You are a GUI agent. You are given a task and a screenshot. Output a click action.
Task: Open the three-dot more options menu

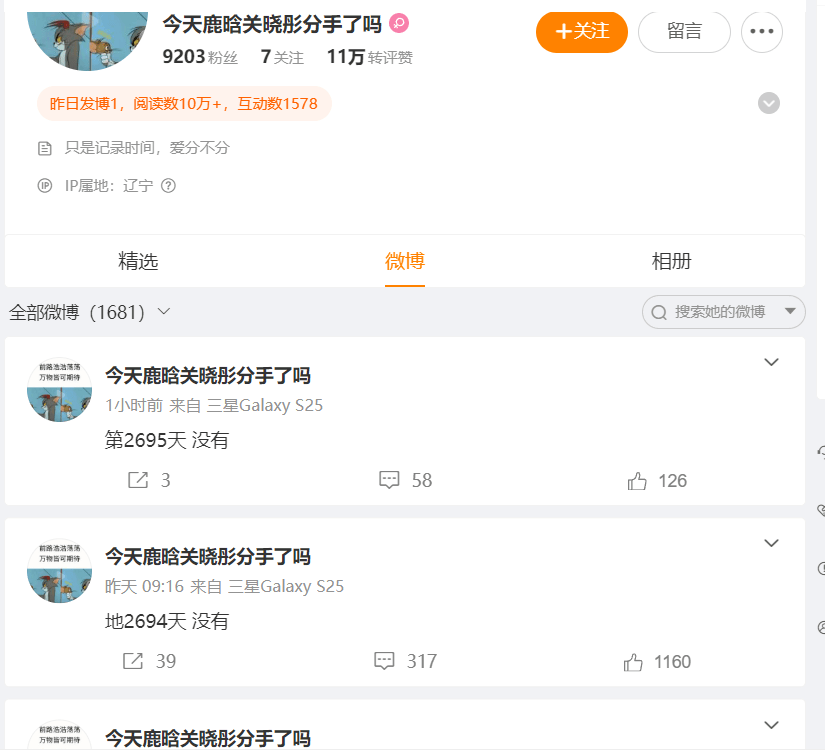(x=762, y=32)
